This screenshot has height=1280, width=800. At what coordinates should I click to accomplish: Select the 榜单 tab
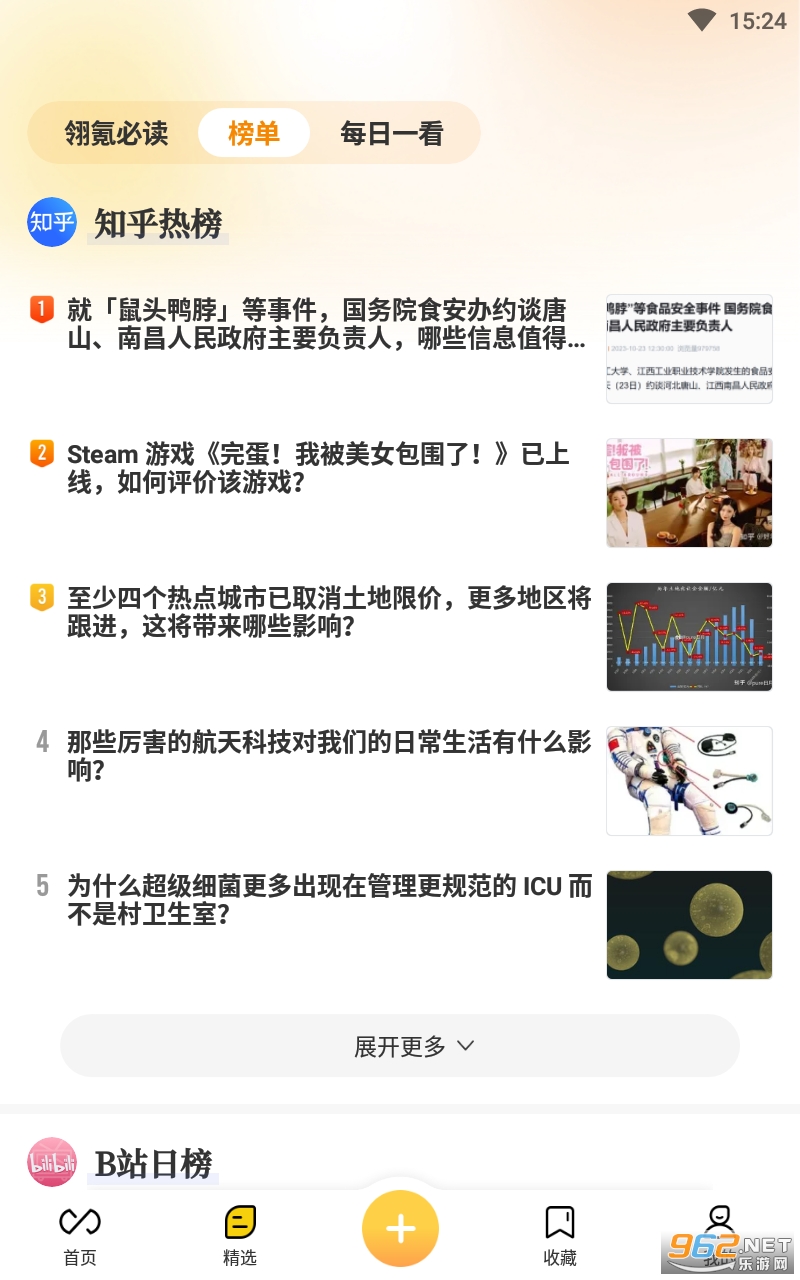pos(253,133)
